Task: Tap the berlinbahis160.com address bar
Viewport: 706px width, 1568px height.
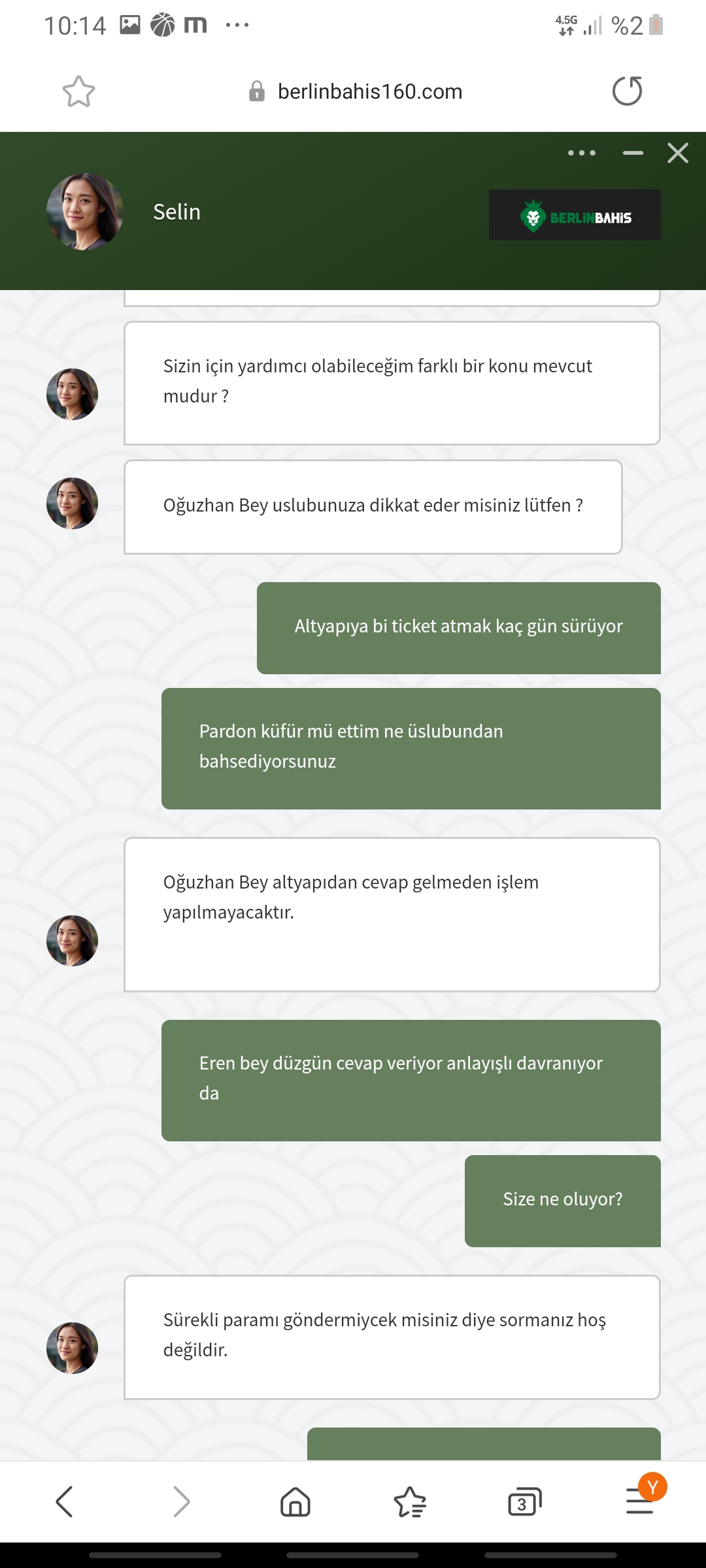Action: [x=356, y=91]
